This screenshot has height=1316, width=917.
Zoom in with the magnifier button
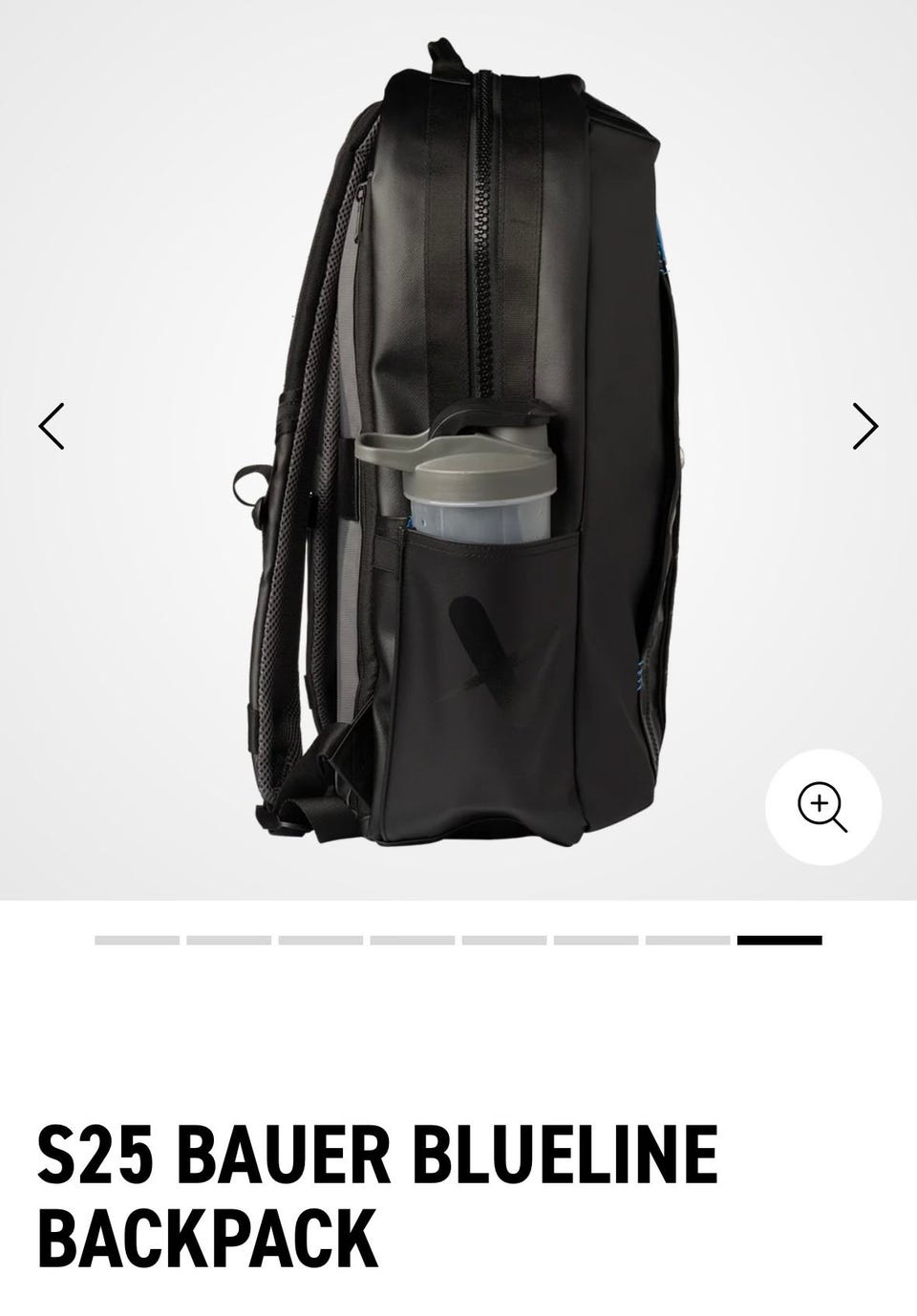pyautogui.click(x=822, y=808)
